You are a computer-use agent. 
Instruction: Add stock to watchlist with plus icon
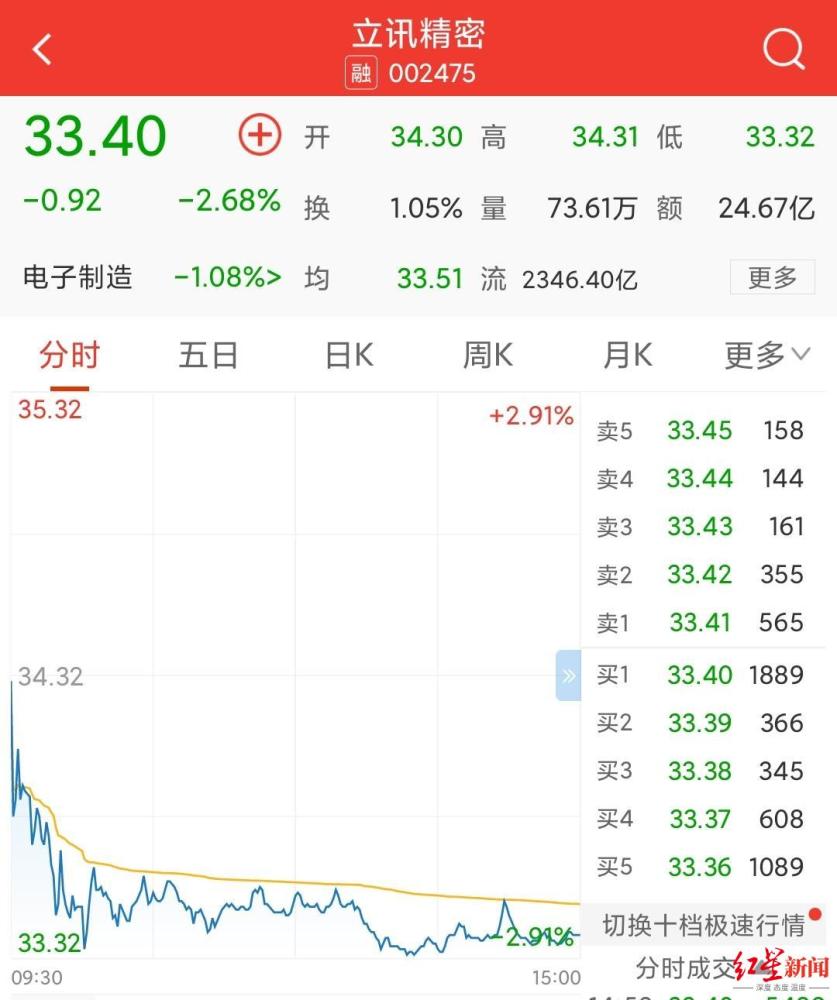[259, 136]
